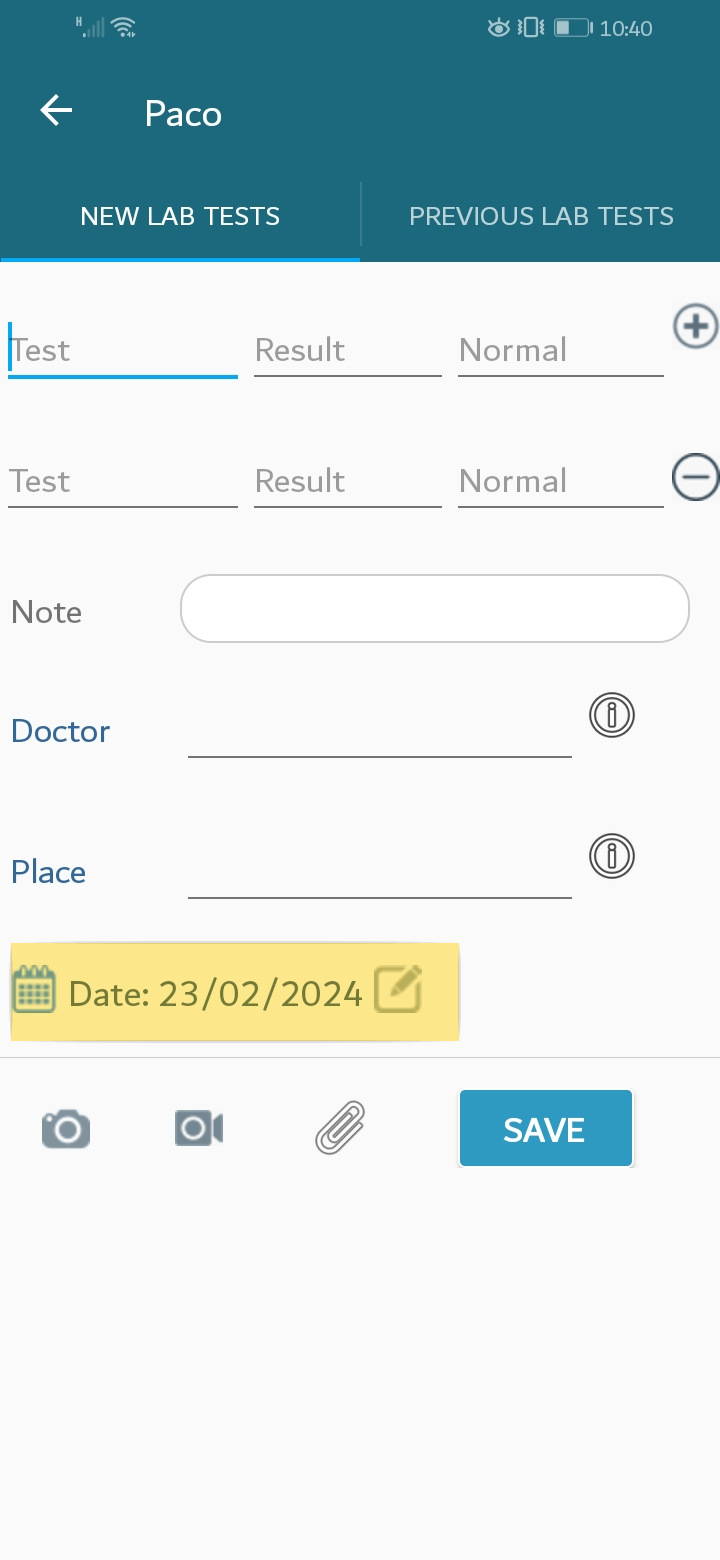Save the lab test entry

pyautogui.click(x=546, y=1129)
